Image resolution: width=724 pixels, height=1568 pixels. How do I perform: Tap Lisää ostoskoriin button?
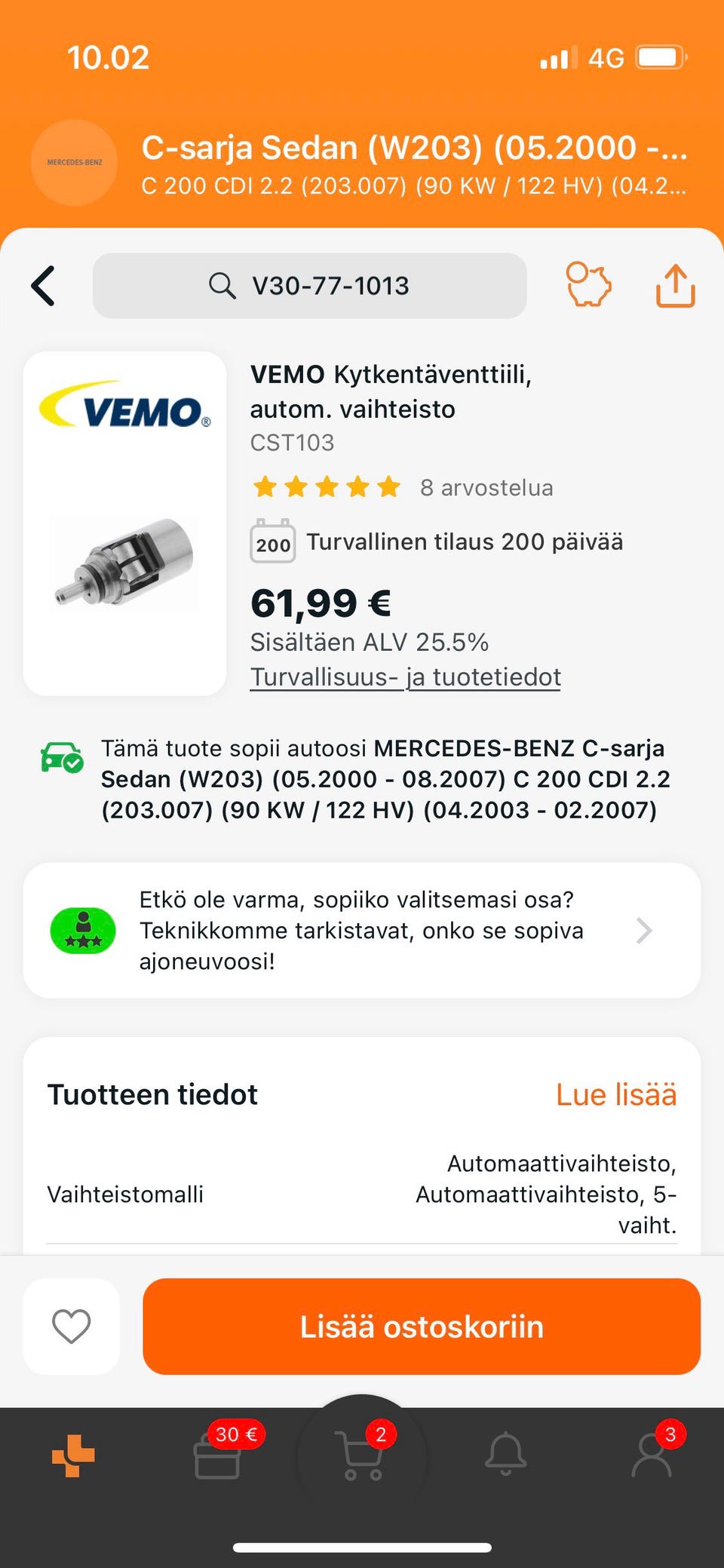(422, 1327)
